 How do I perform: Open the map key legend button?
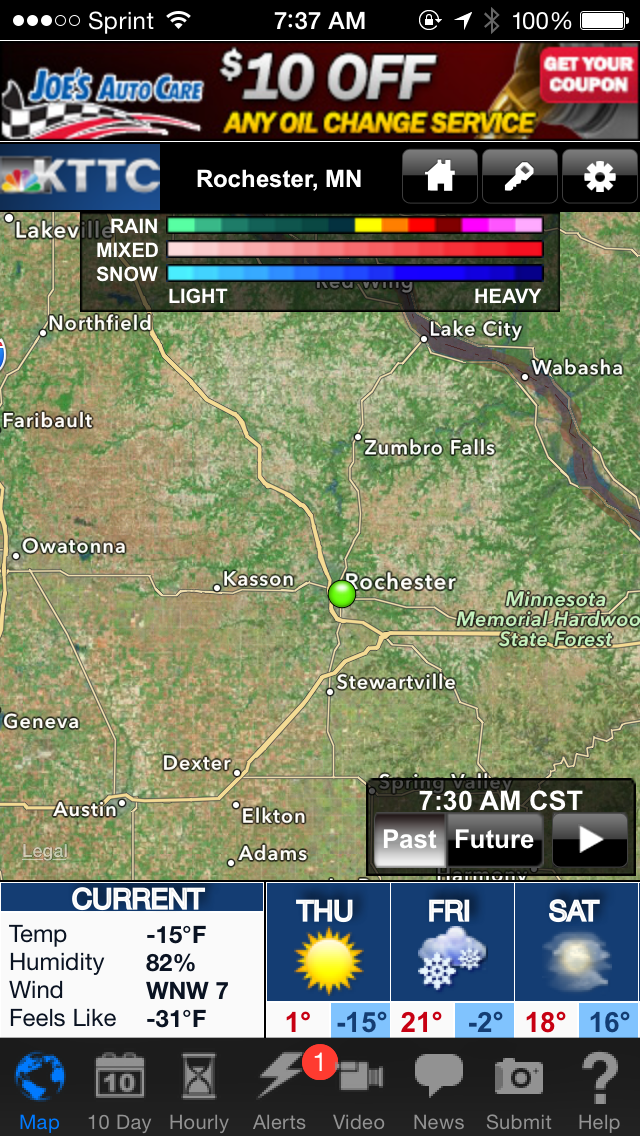coord(520,176)
